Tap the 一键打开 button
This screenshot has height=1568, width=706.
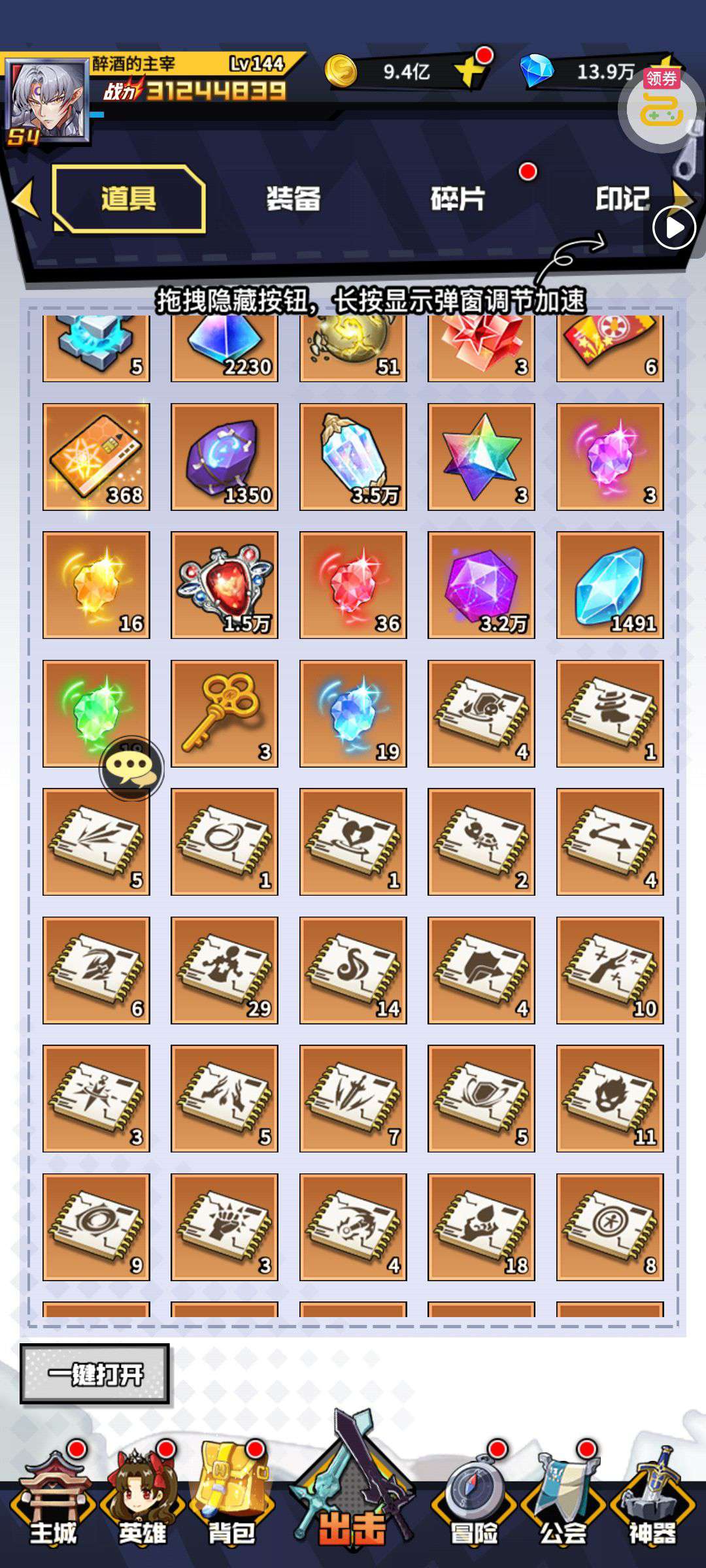coord(95,1374)
